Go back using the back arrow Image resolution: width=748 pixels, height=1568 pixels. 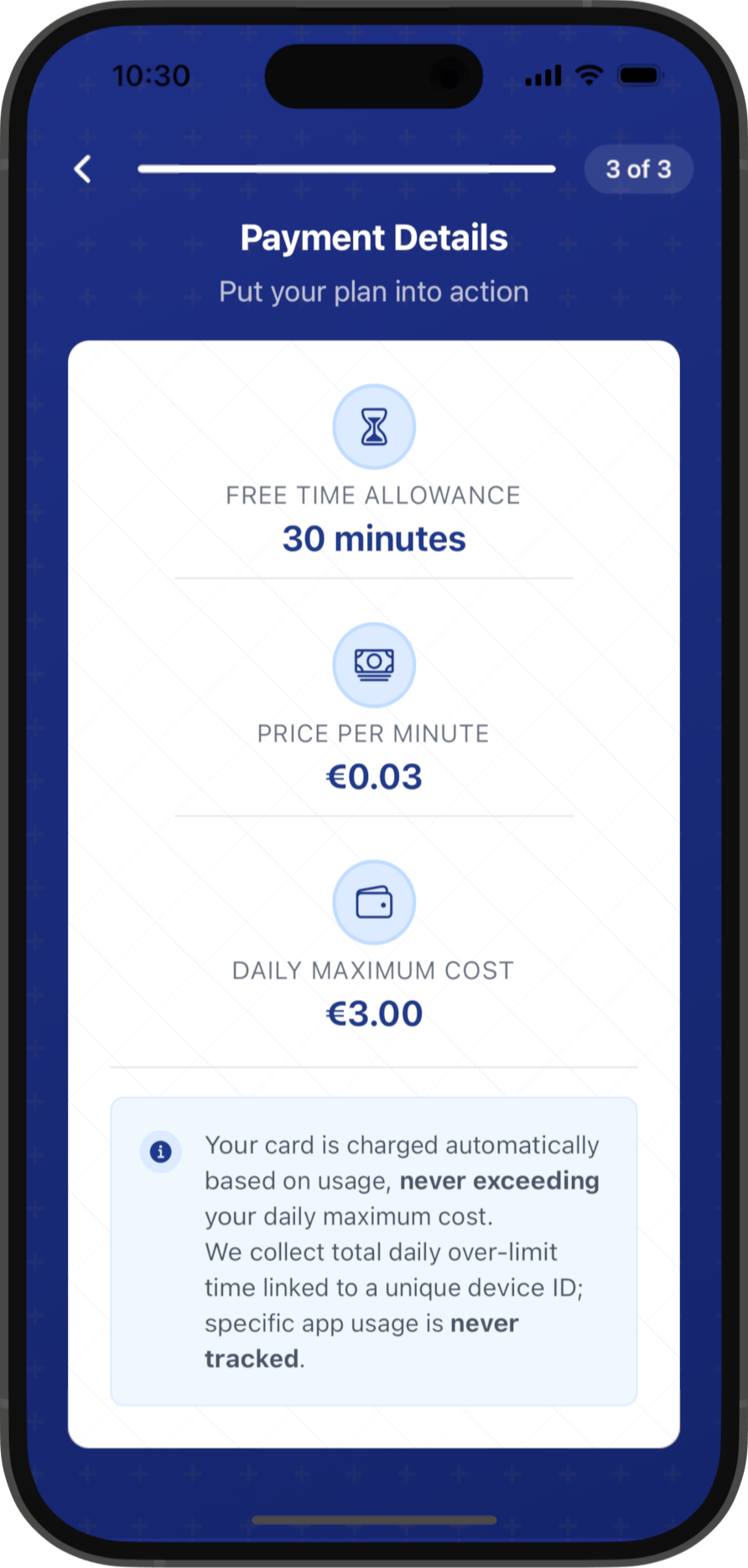click(82, 169)
